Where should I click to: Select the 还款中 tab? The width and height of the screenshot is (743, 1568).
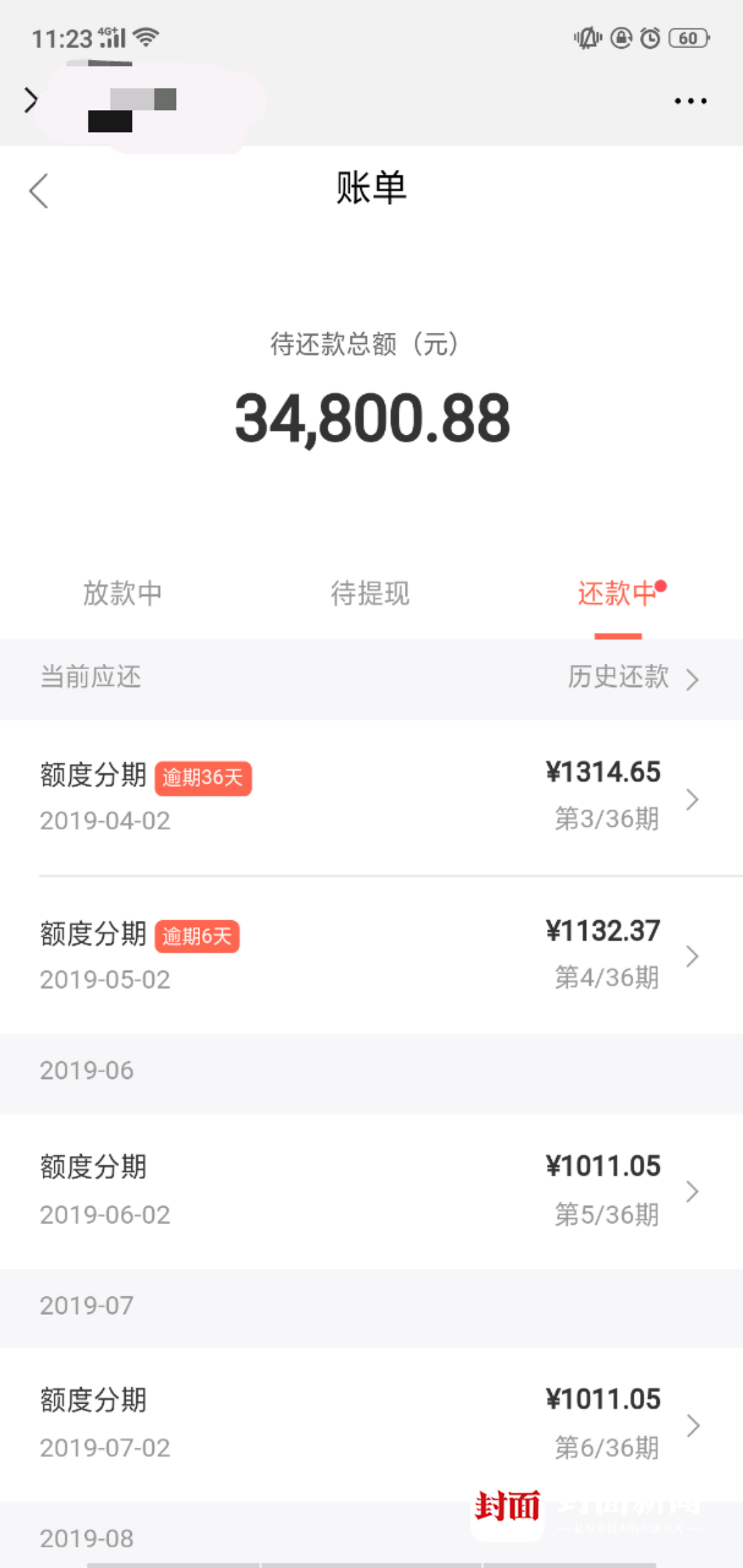point(618,593)
